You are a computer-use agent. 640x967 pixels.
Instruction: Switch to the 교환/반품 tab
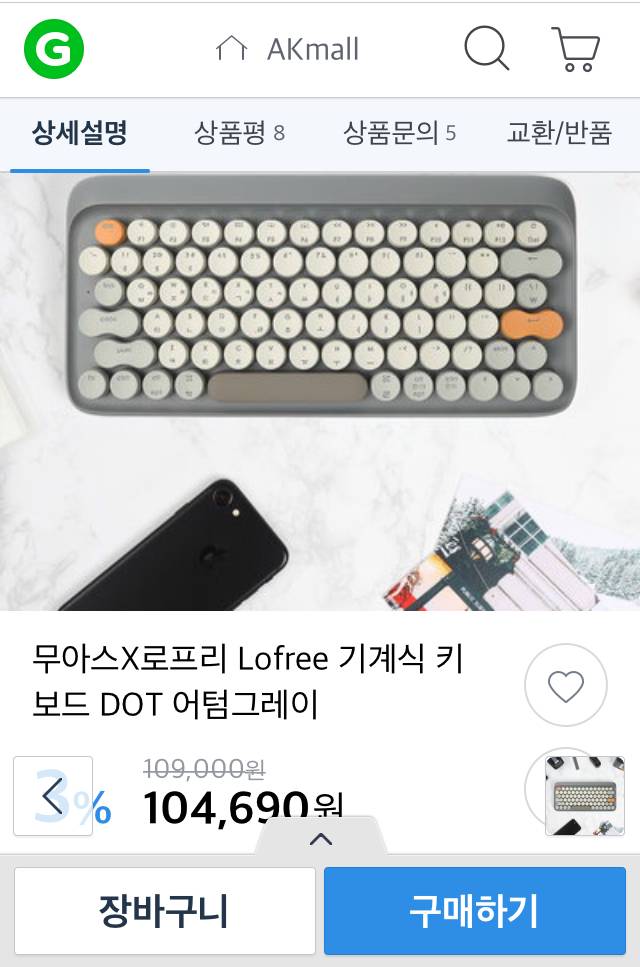(559, 133)
